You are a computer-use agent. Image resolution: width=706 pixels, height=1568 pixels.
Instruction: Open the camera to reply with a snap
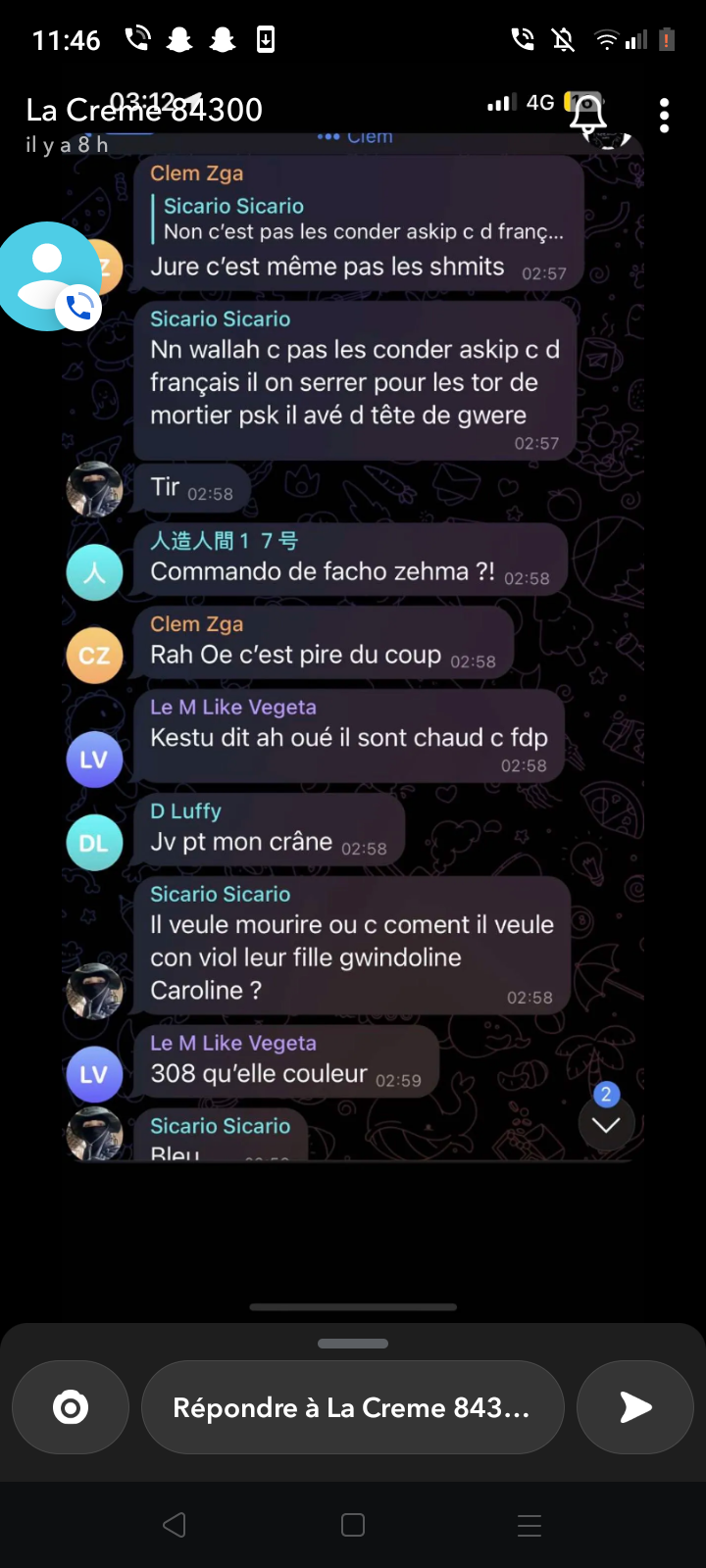click(x=71, y=1407)
